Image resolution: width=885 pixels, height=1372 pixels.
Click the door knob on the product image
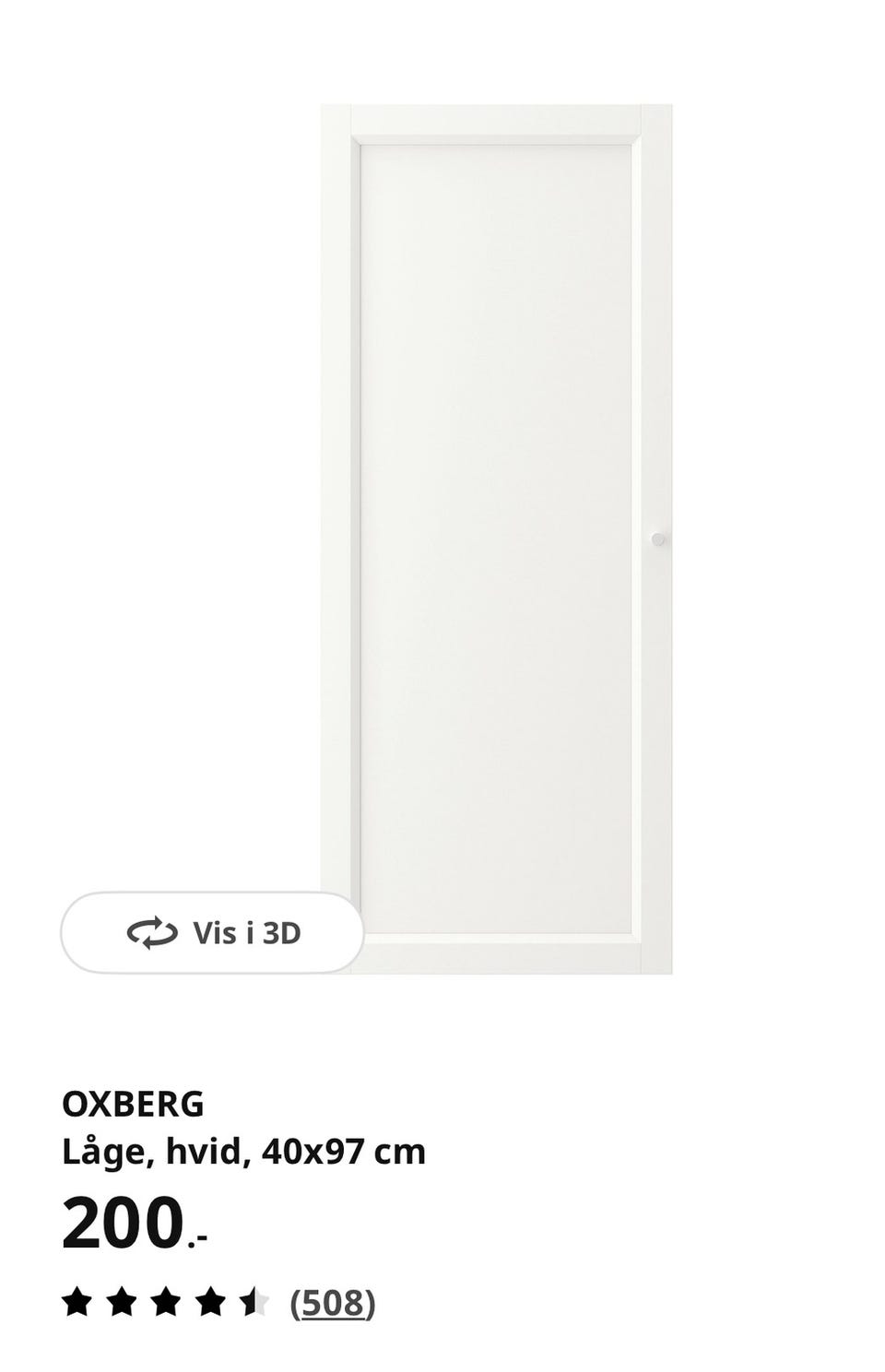pos(657,540)
